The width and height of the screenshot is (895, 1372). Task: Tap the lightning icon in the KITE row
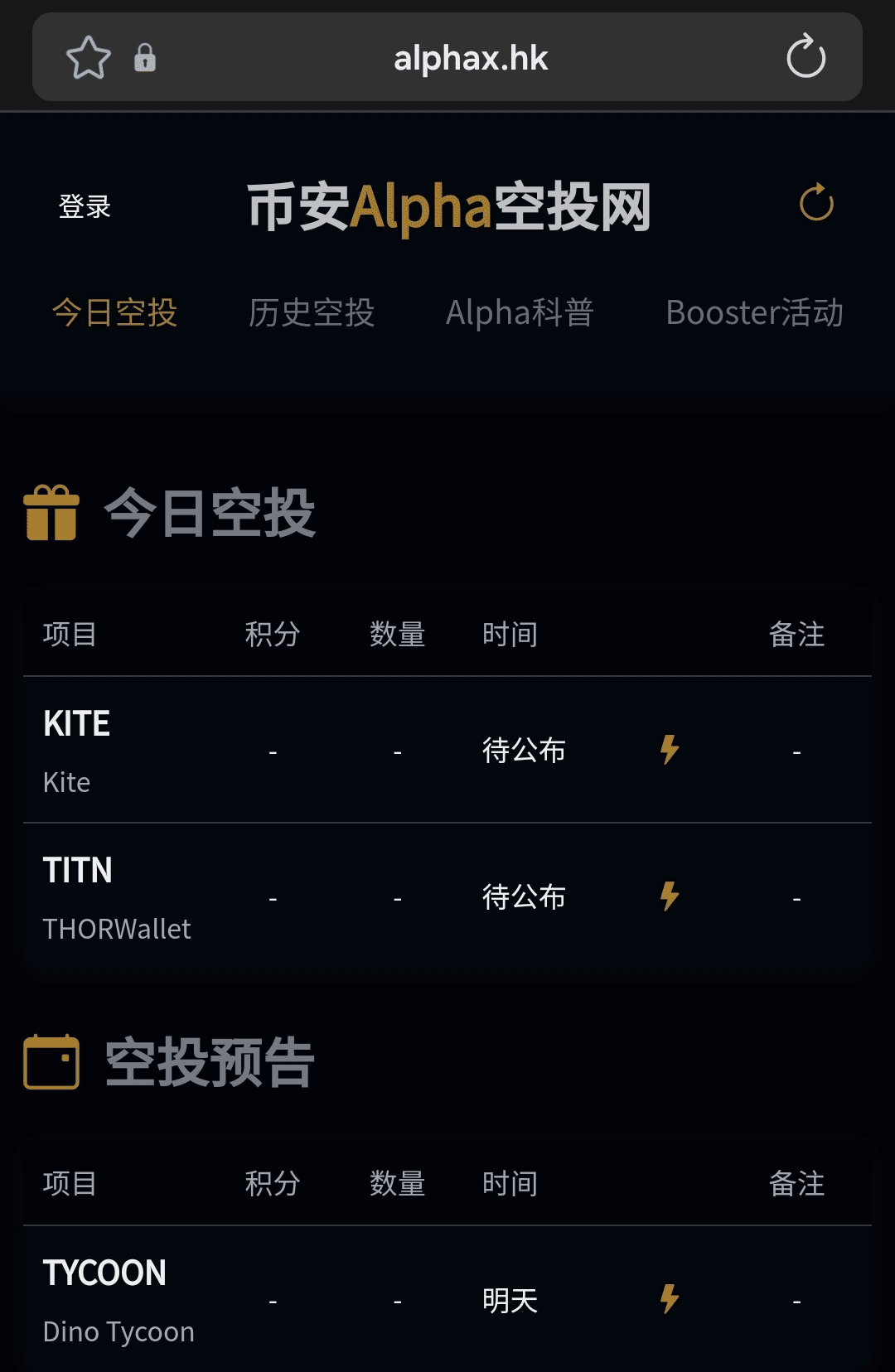[670, 750]
